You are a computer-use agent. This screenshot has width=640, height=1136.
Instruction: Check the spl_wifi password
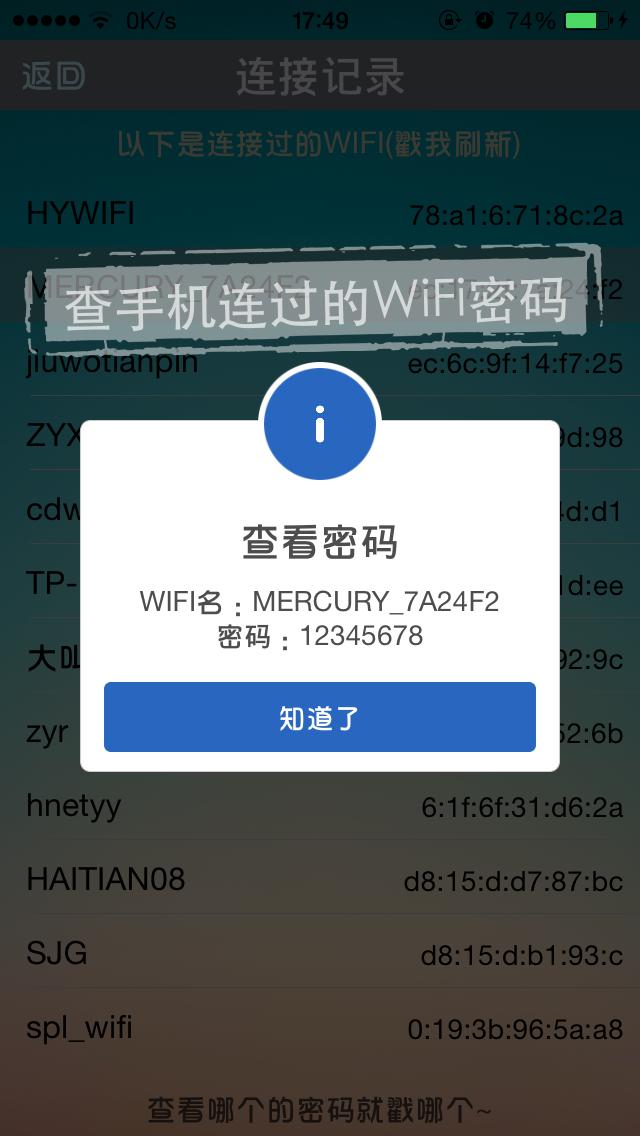(x=320, y=1027)
